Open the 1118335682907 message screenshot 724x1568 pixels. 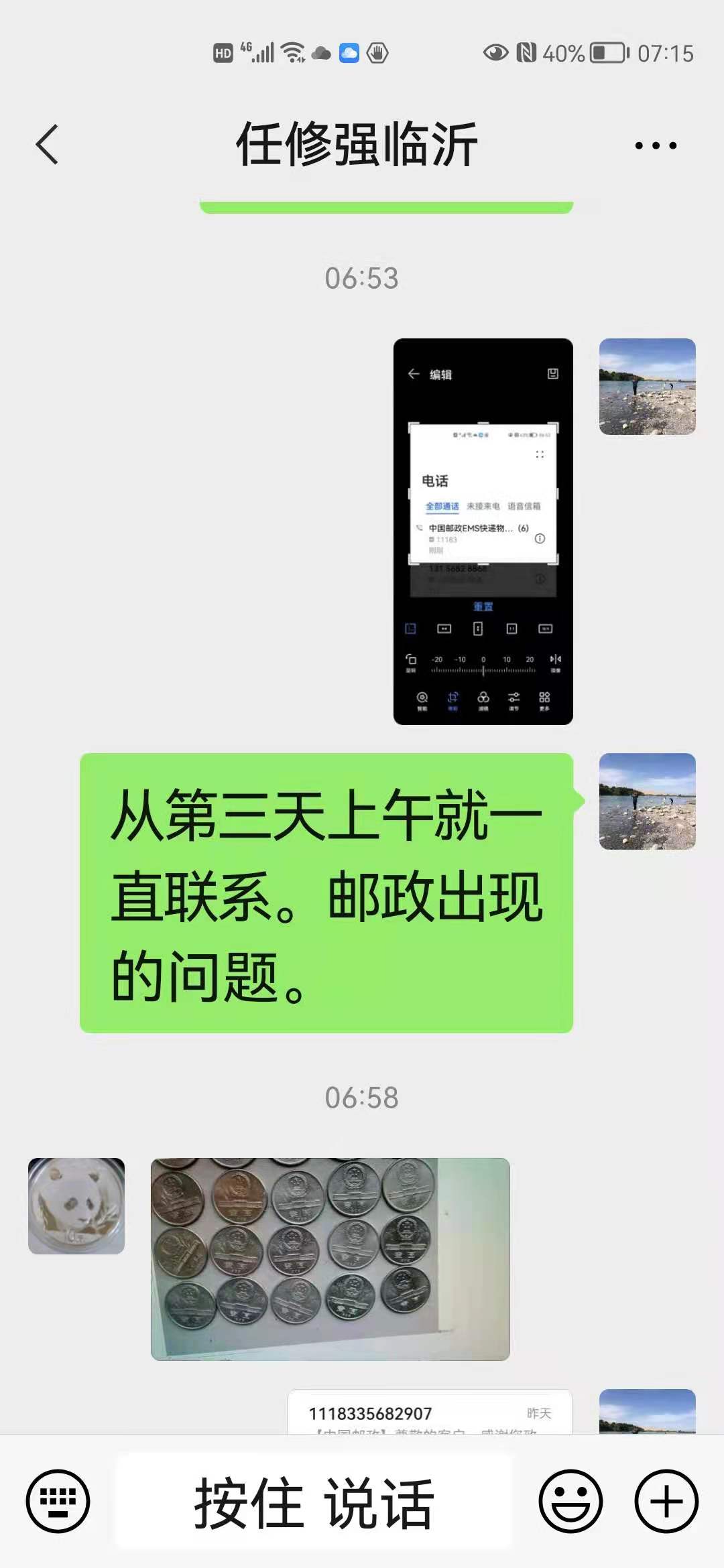[x=430, y=1412]
